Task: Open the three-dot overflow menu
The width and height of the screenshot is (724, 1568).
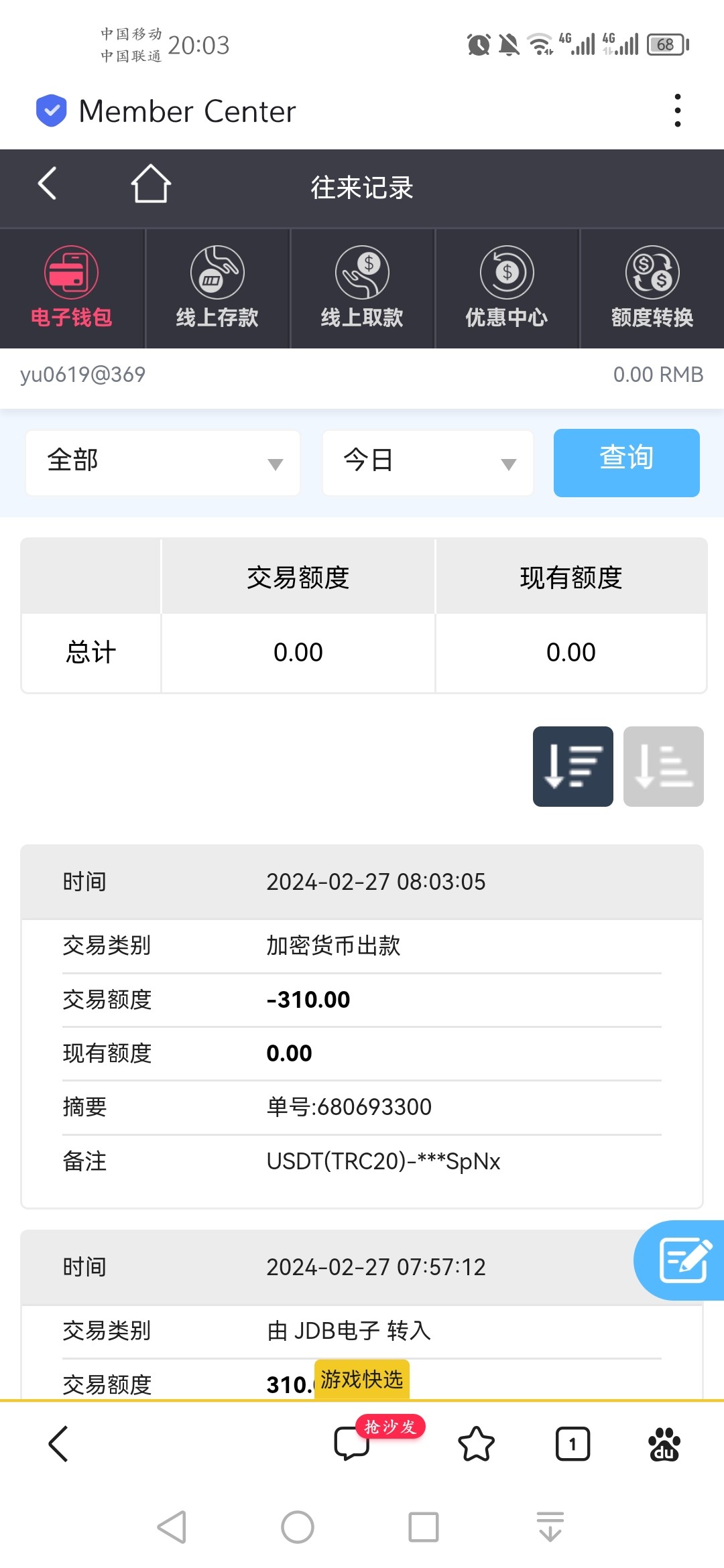Action: (x=678, y=111)
